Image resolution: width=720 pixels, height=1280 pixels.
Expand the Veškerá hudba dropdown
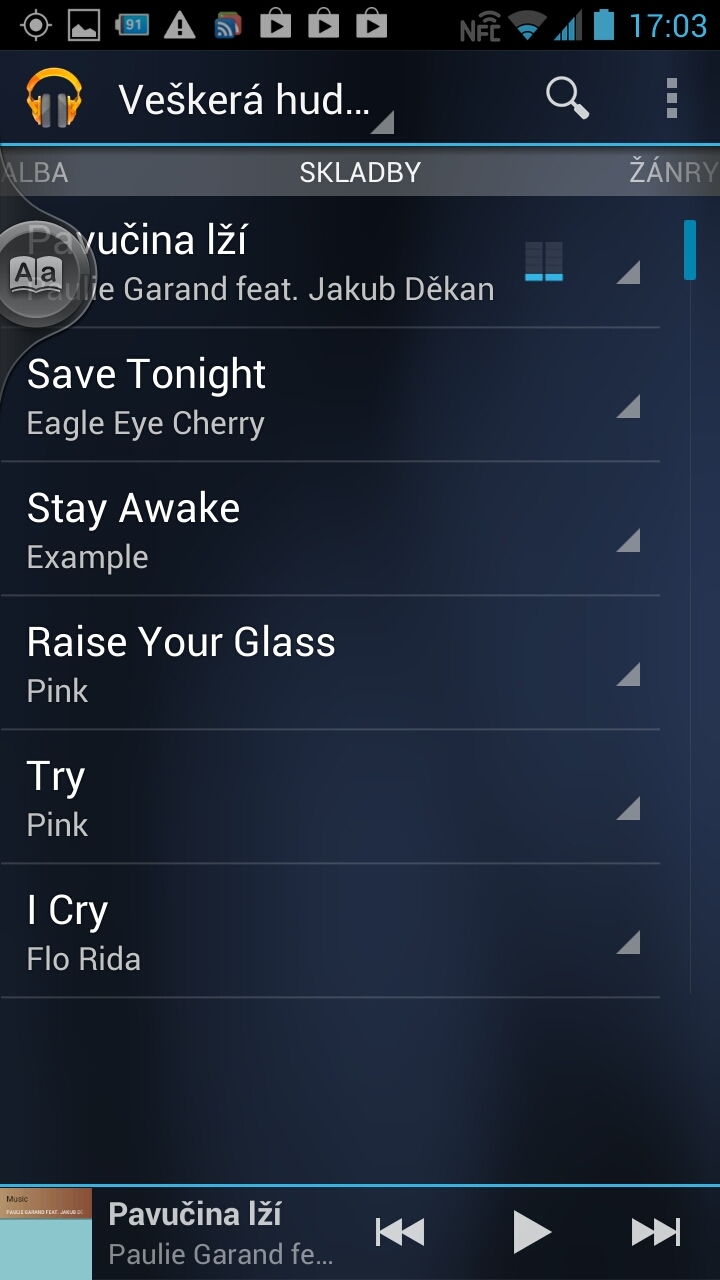tap(255, 101)
